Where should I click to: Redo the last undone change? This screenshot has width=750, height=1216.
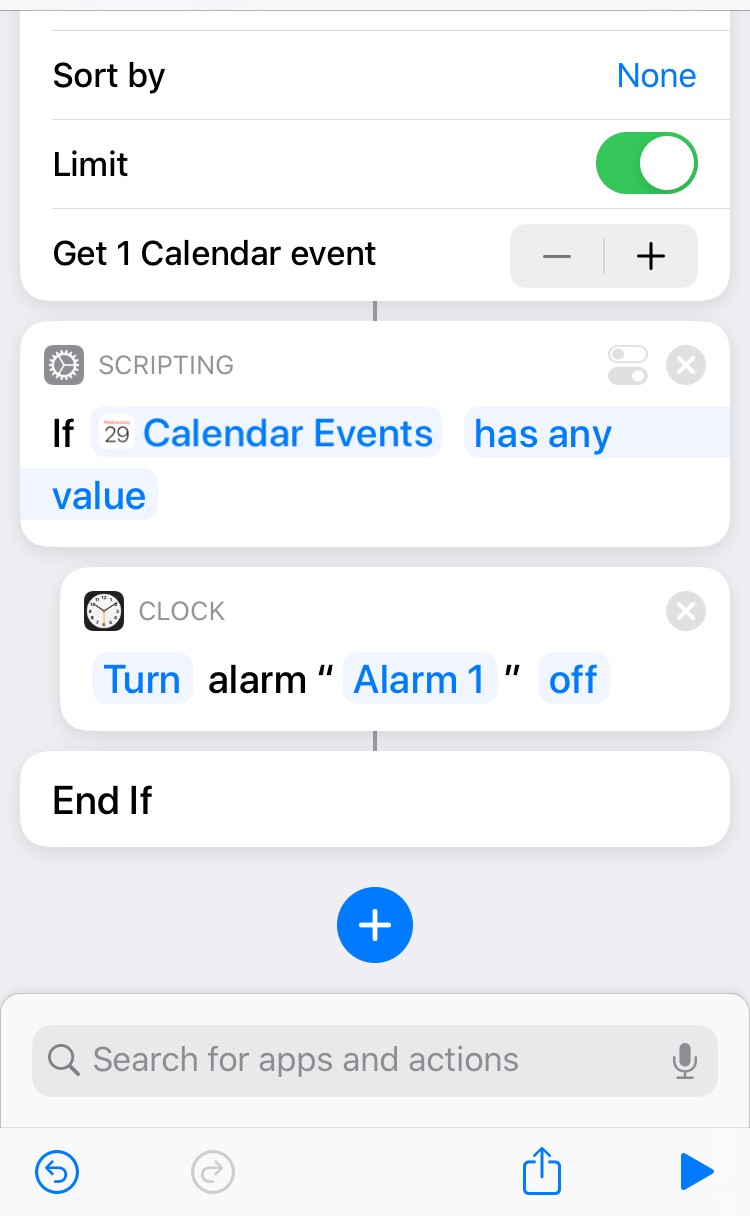(x=212, y=1171)
